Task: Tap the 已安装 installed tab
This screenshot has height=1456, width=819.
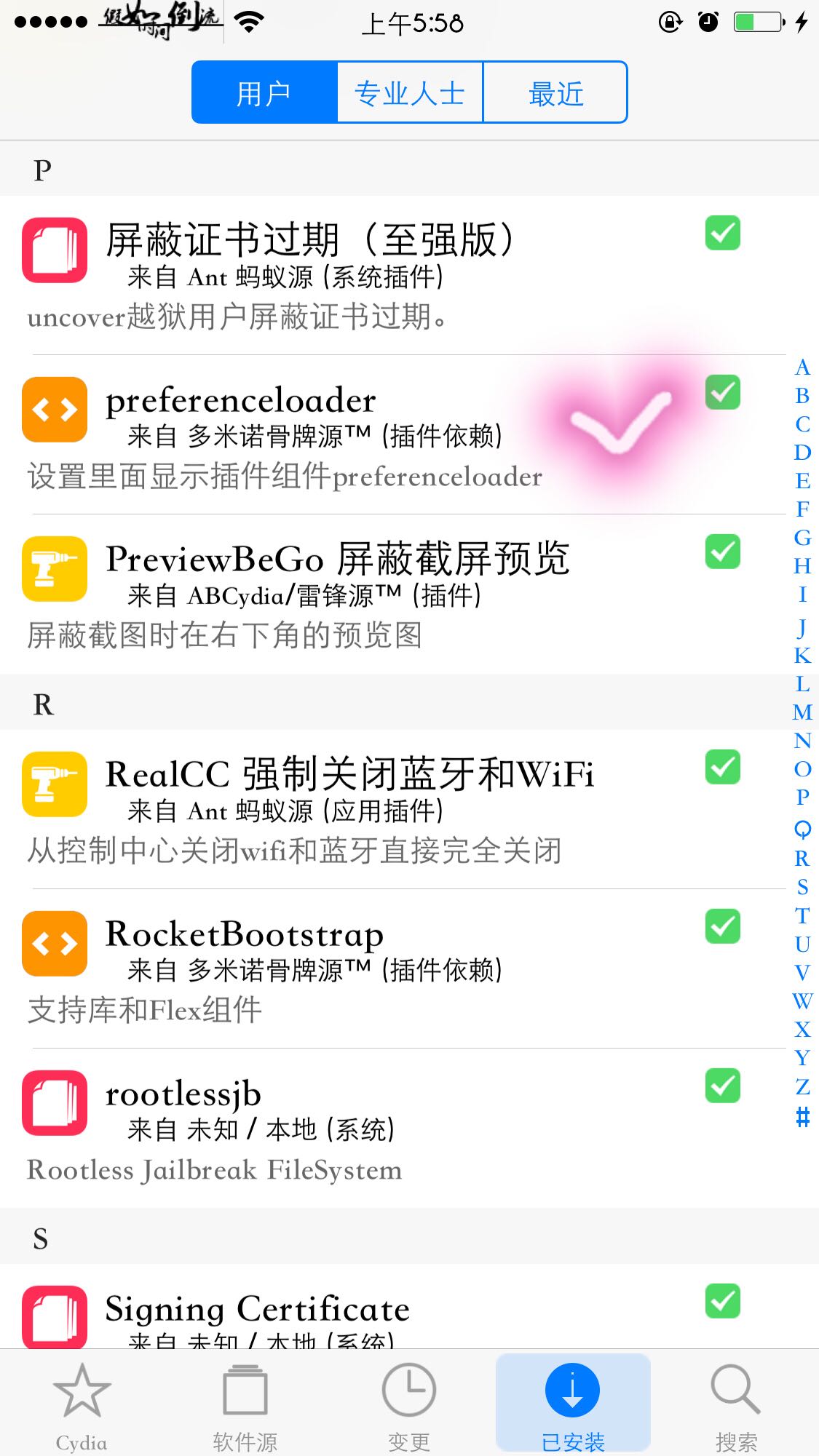Action: [x=573, y=1403]
